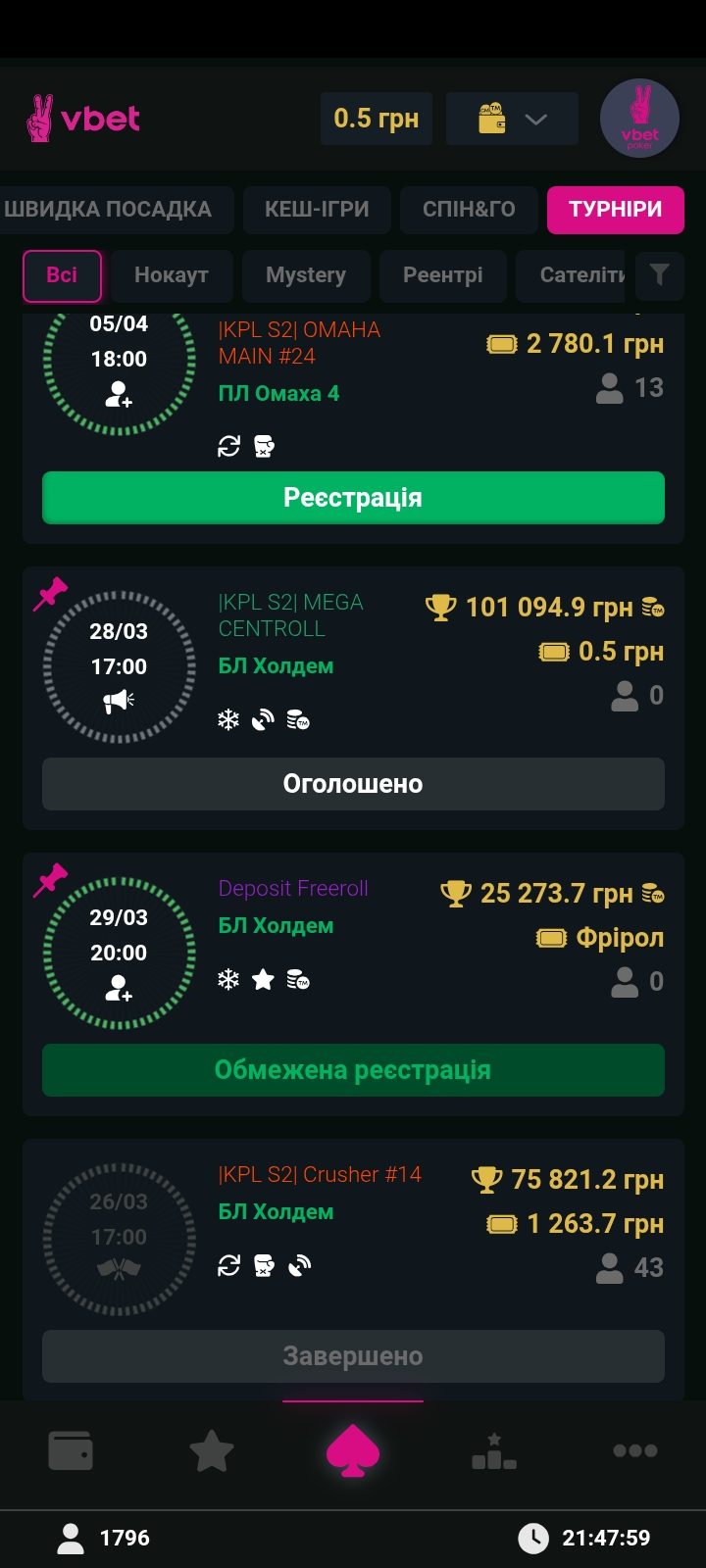Image resolution: width=706 pixels, height=1568 pixels.
Task: Open the leaderboard podium tab
Action: (494, 1451)
